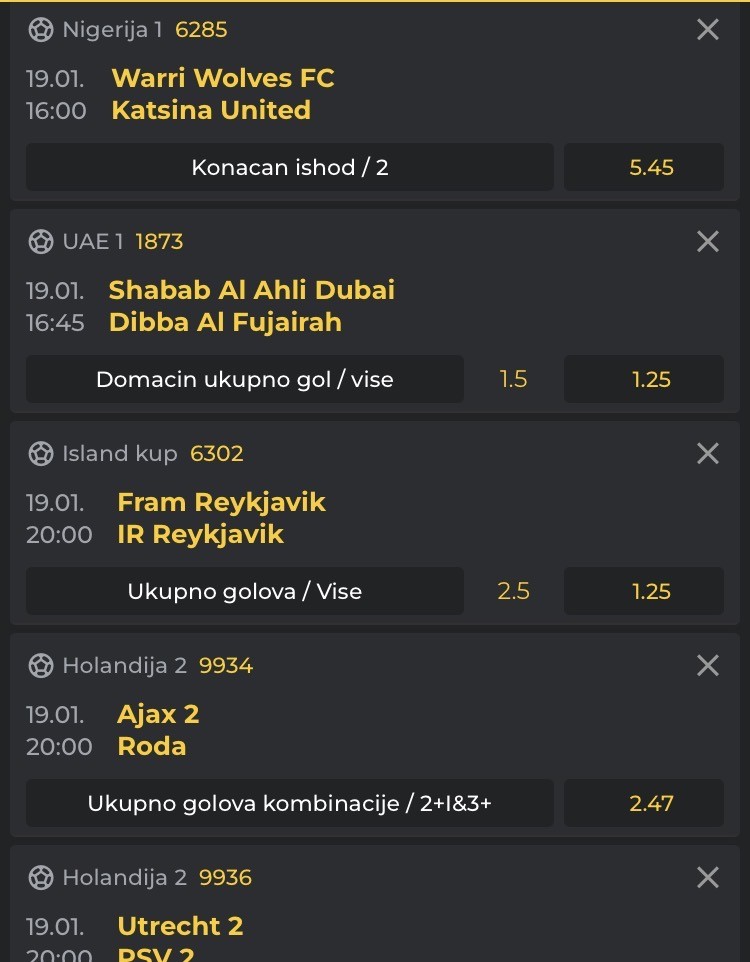Remove Shabab Al Ahli Dubai match bet
Image resolution: width=750 pixels, height=962 pixels.
pyautogui.click(x=707, y=241)
